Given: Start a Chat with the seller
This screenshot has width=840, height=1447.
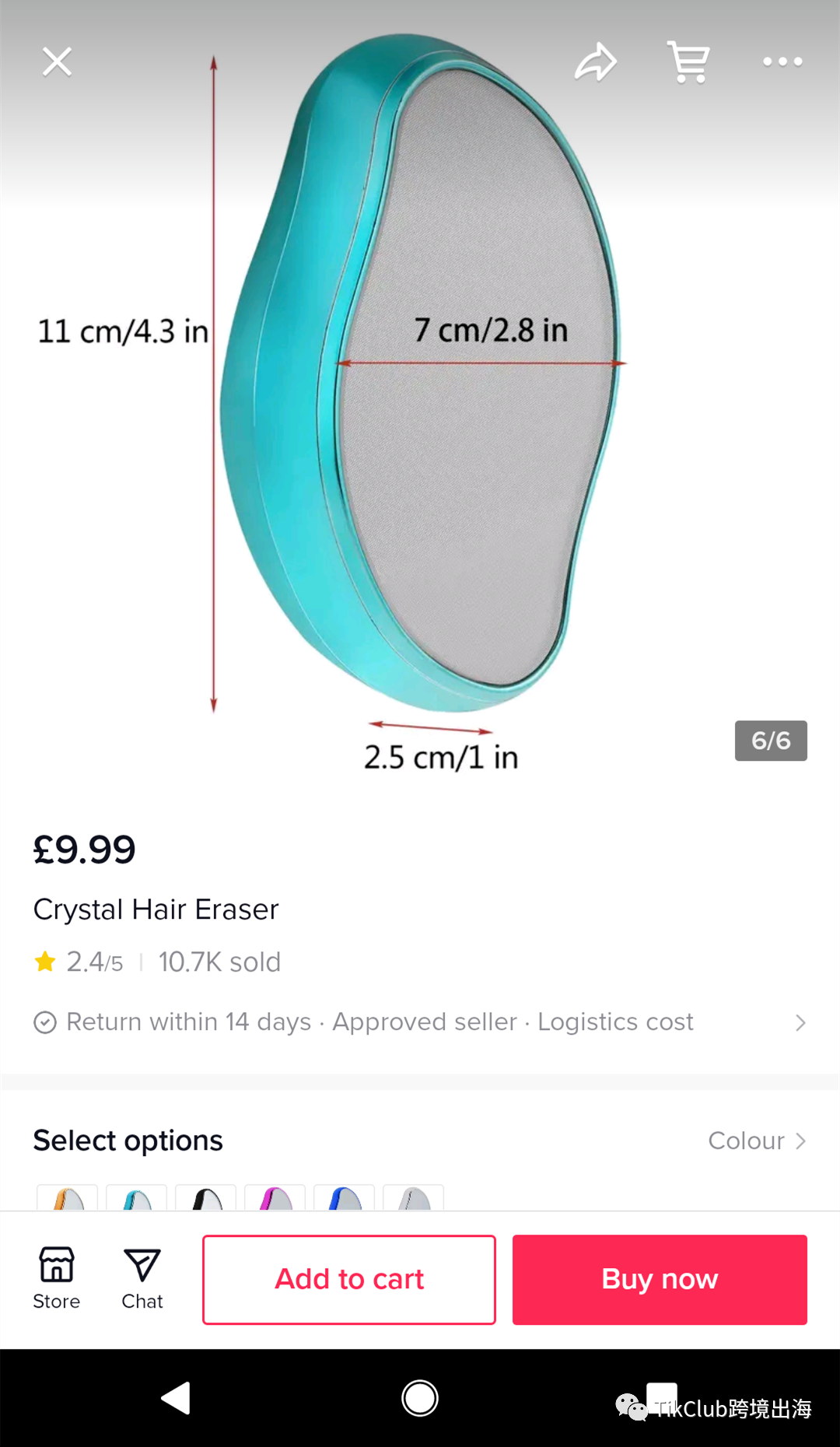Looking at the screenshot, I should (142, 1278).
